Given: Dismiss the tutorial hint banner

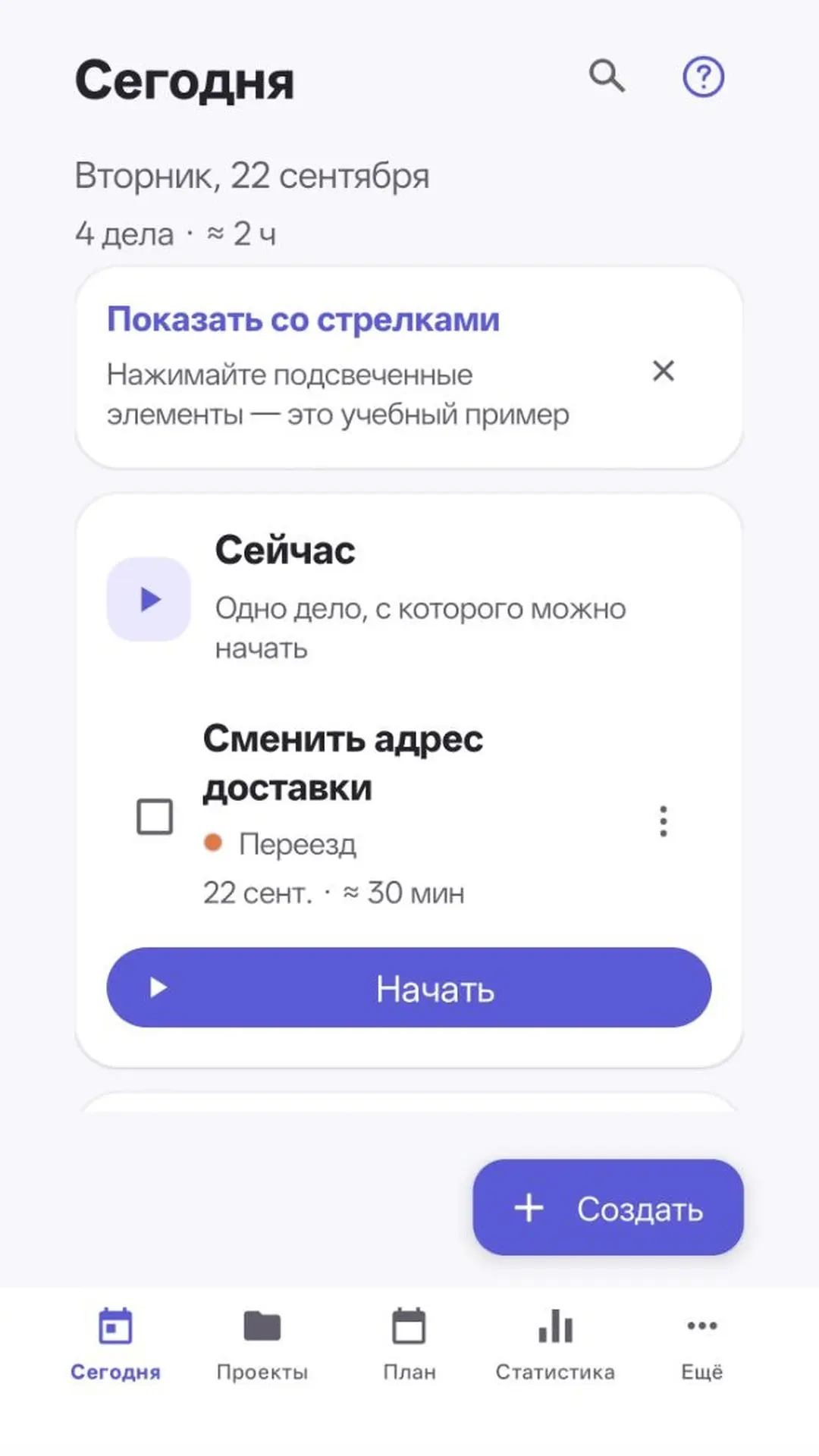Looking at the screenshot, I should pos(663,371).
